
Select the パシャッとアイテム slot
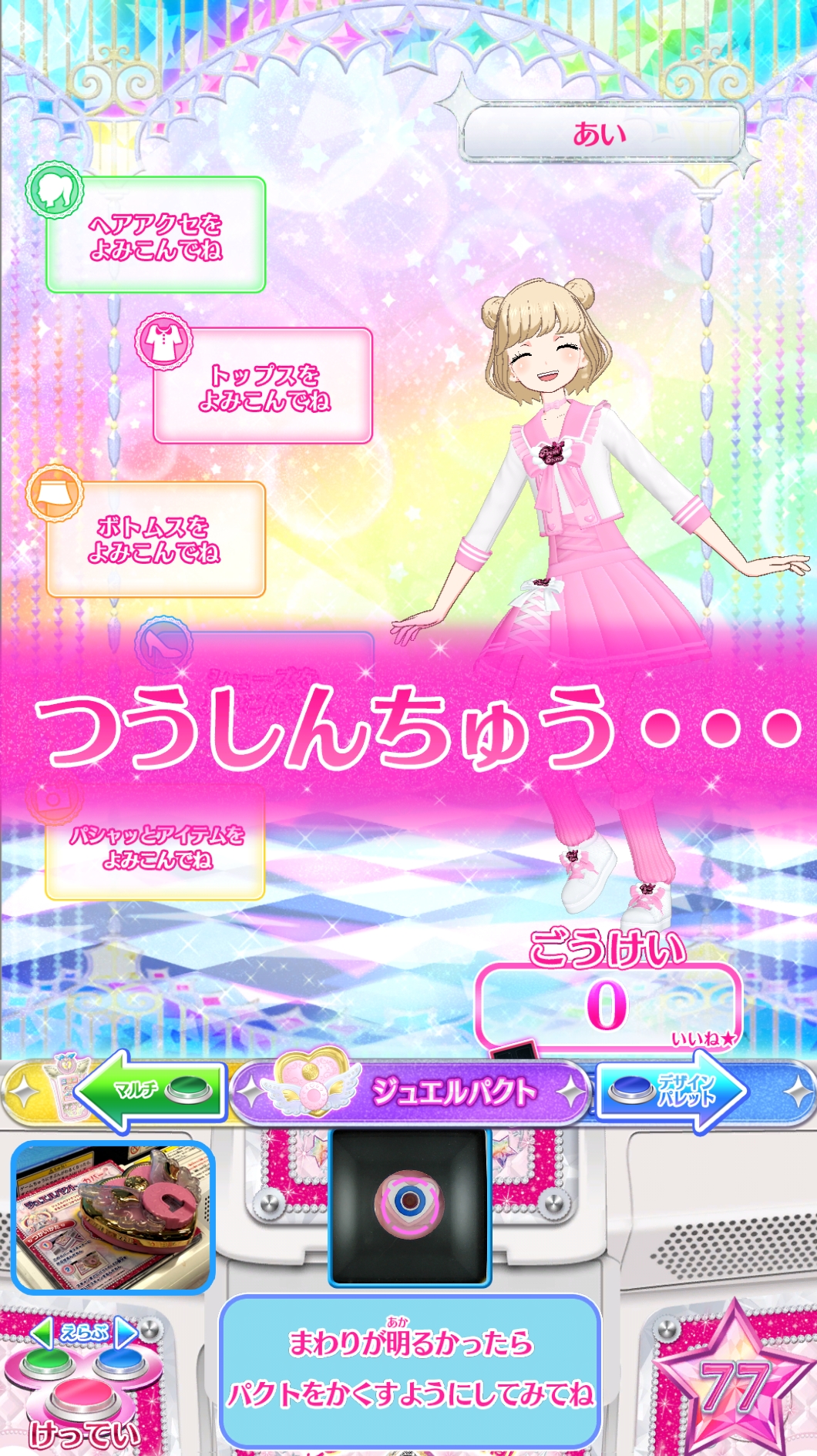tap(156, 846)
